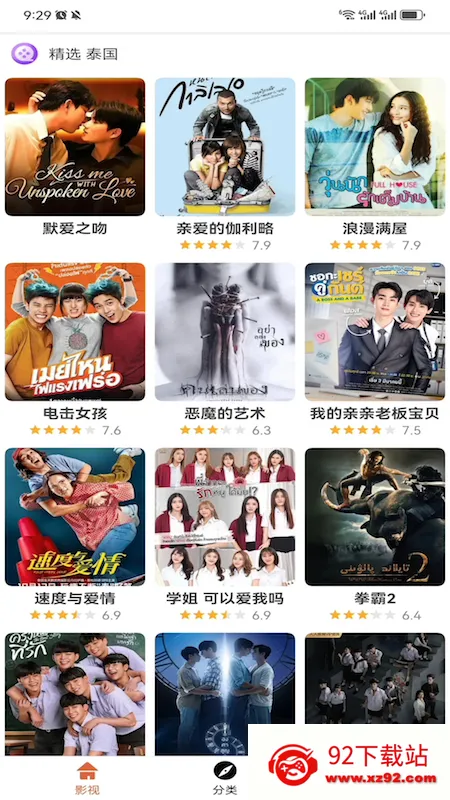Open the movie 默爱之吻
The width and height of the screenshot is (450, 800).
tap(75, 147)
